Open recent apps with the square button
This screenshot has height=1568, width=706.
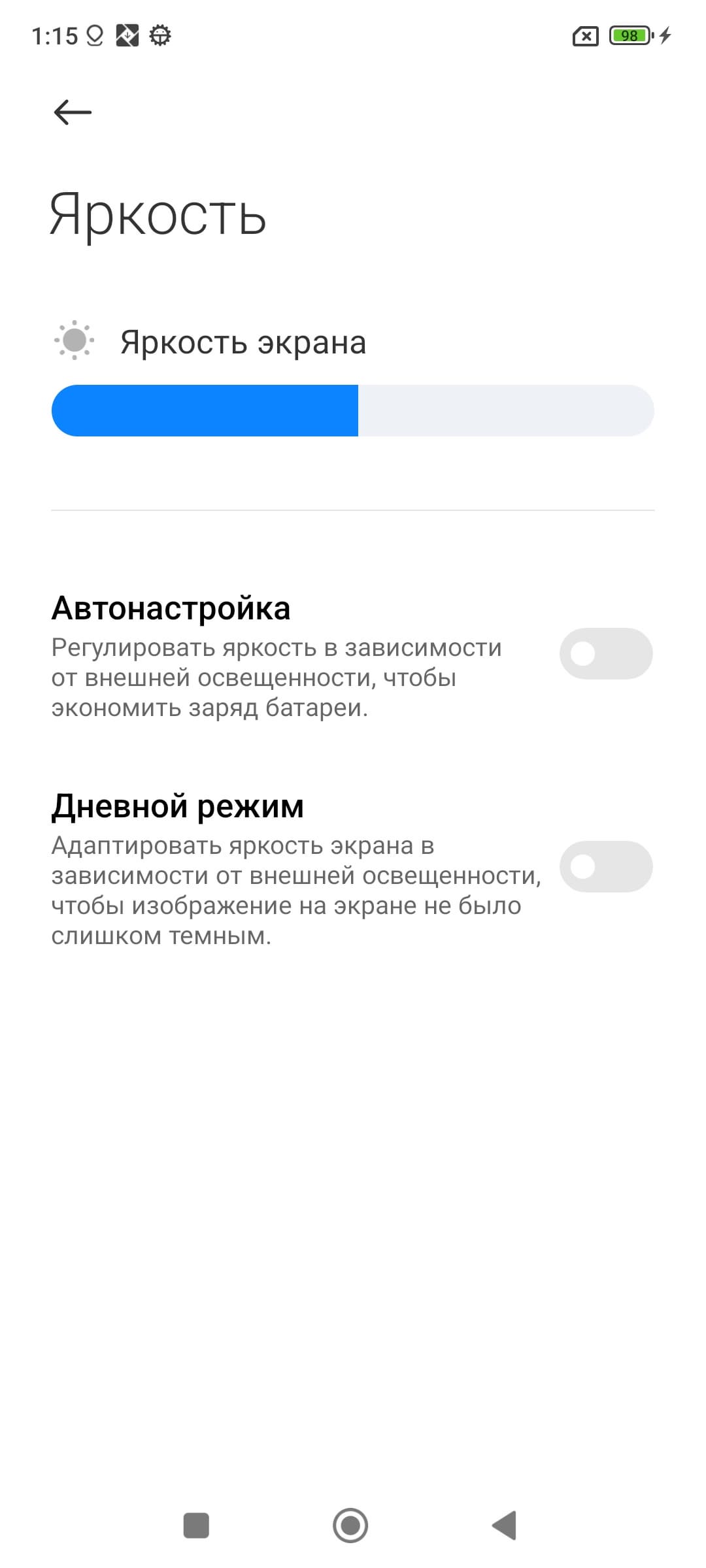[x=196, y=1526]
